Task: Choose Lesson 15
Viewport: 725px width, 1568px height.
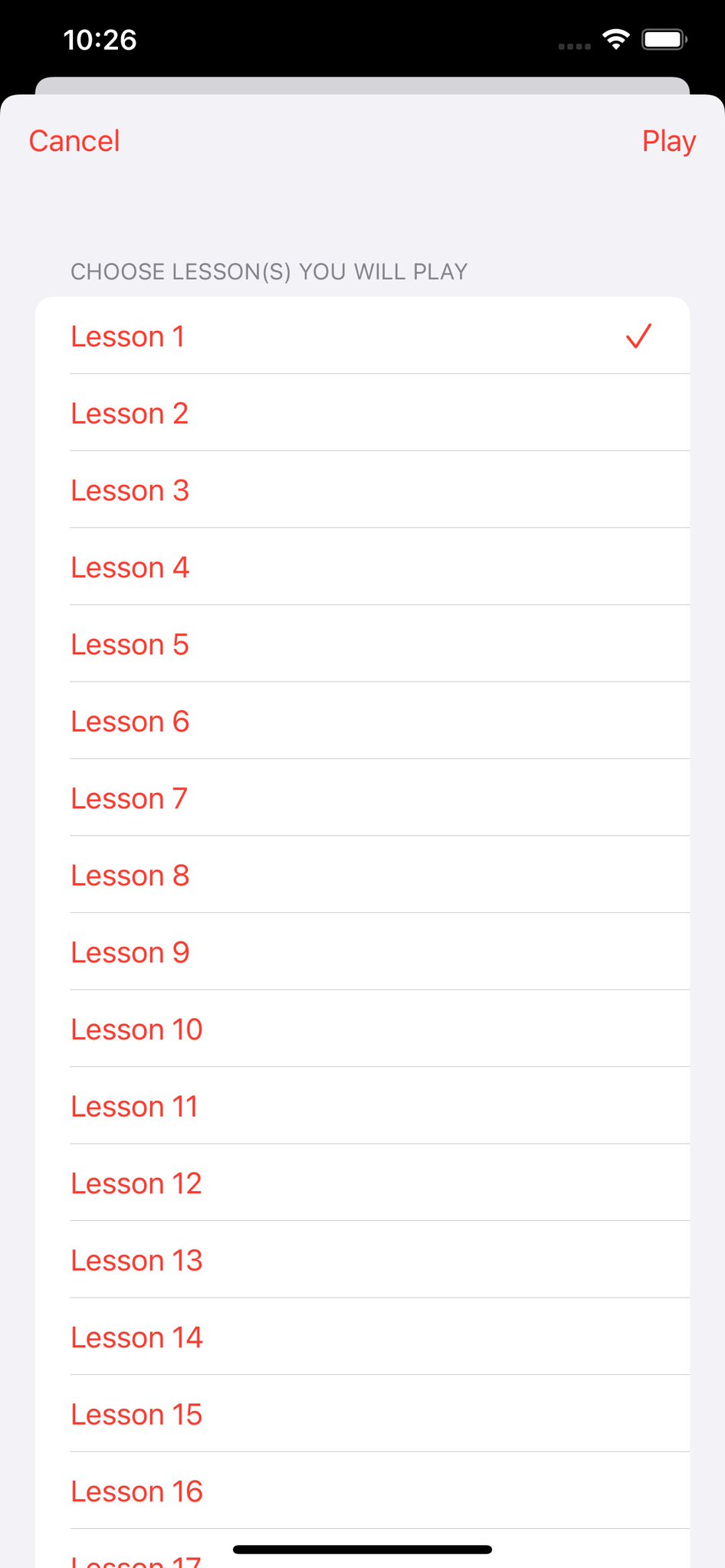Action: (362, 1414)
